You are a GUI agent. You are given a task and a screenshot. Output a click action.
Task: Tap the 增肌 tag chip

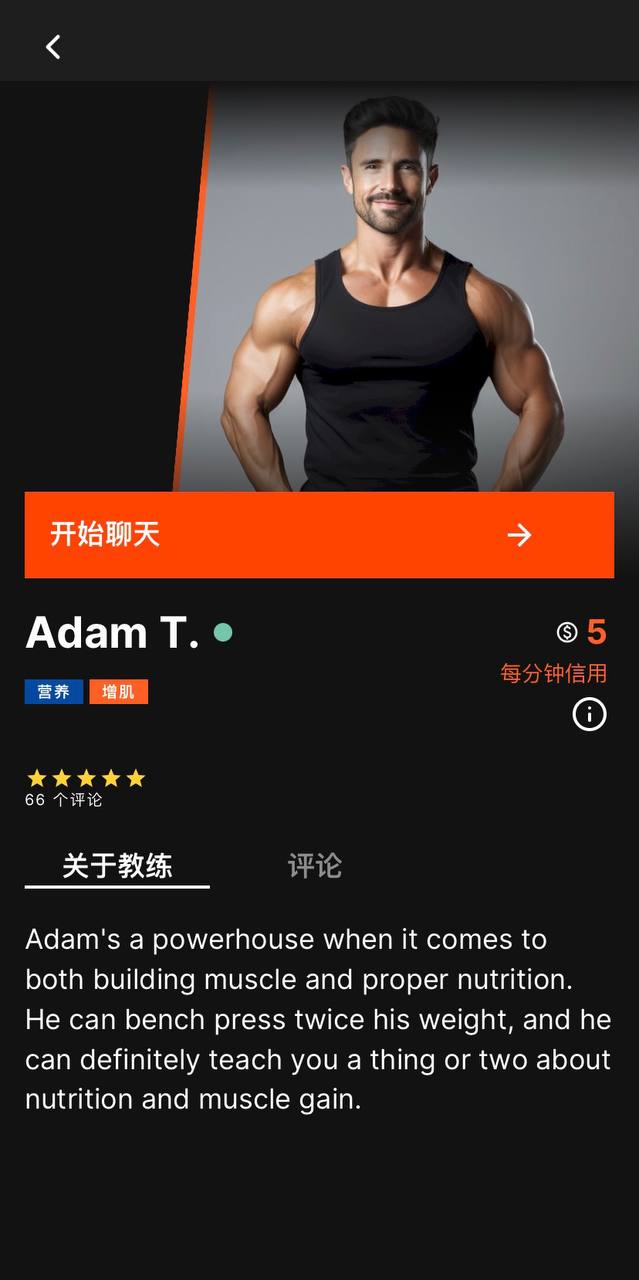point(118,691)
